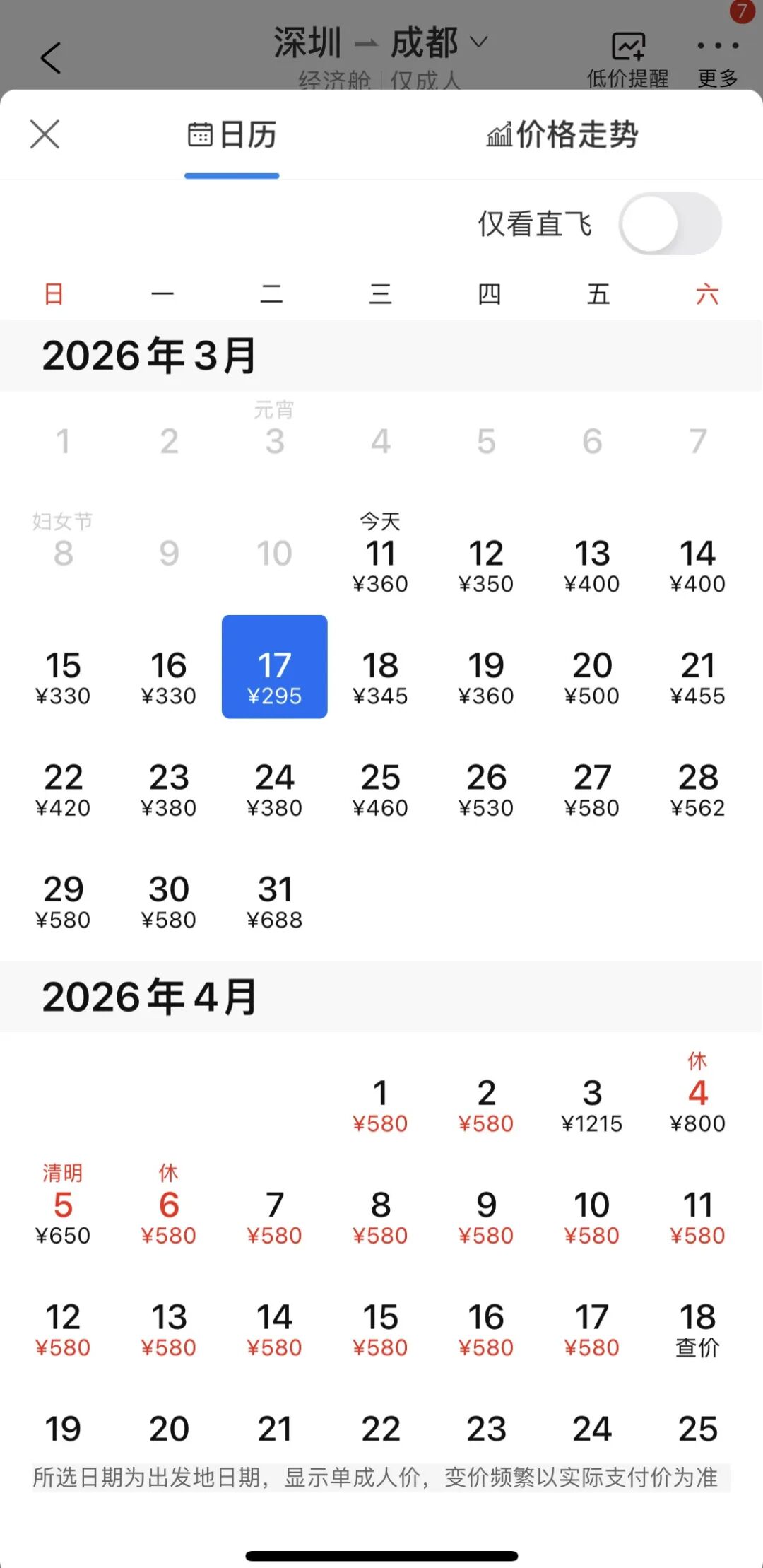The width and height of the screenshot is (763, 1568).
Task: Choose April 3 priced ¥1215
Action: [x=592, y=1104]
